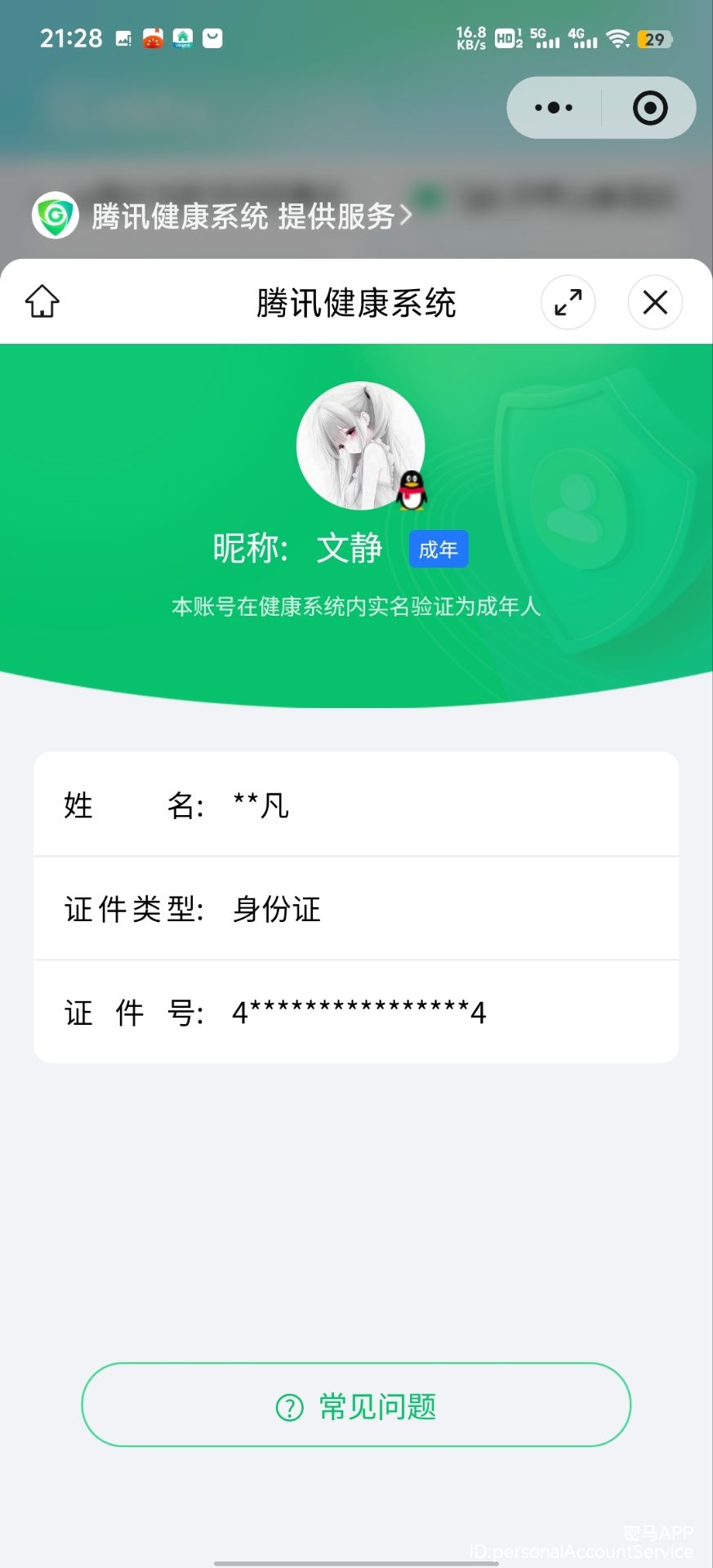Tap the circular capsule close icon
Screen dimensions: 713x1568
650,108
